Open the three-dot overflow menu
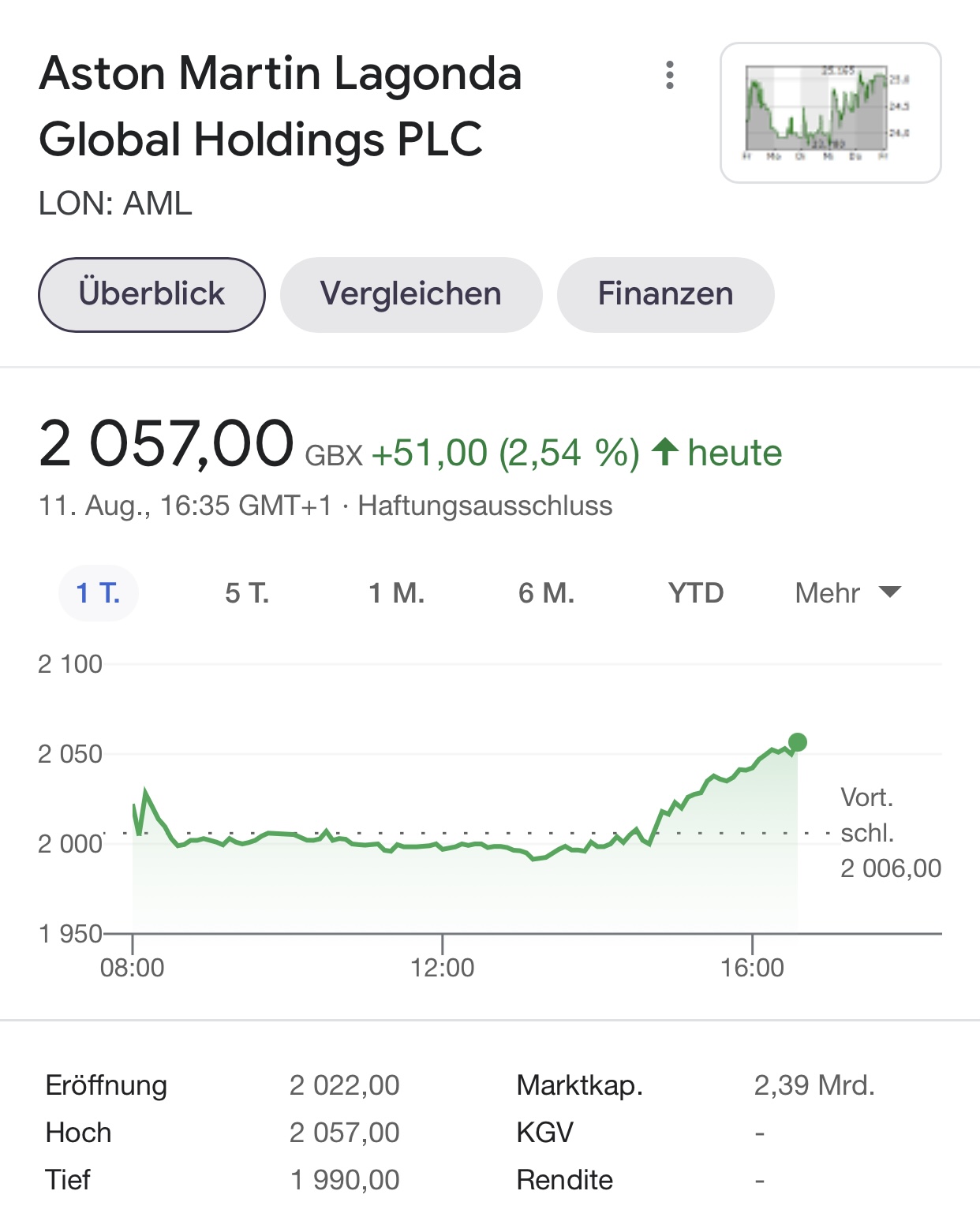980x1232 pixels. click(670, 75)
